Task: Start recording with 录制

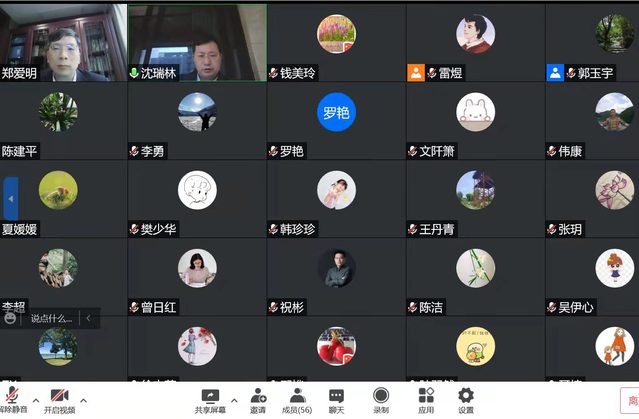Action: pos(381,401)
